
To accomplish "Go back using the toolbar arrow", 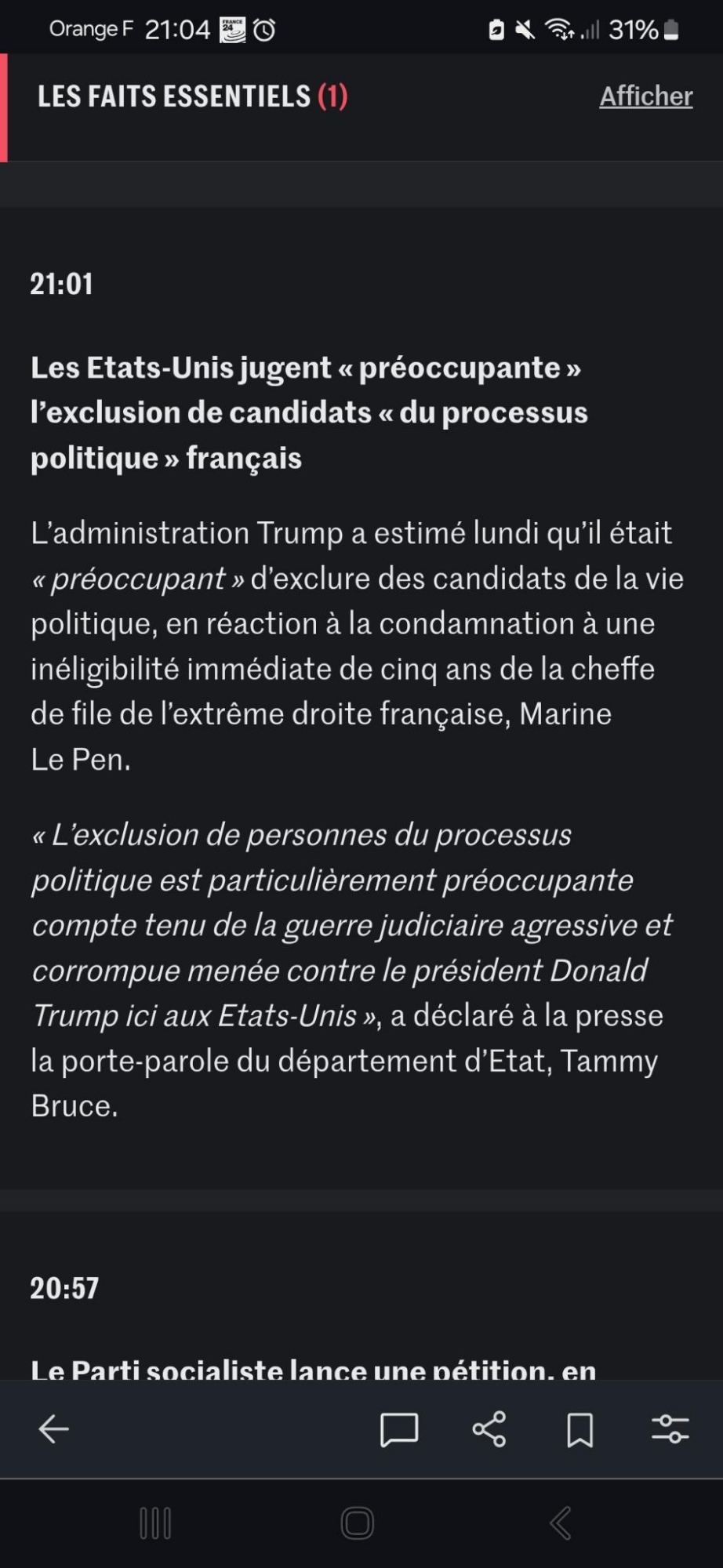I will coord(54,1429).
